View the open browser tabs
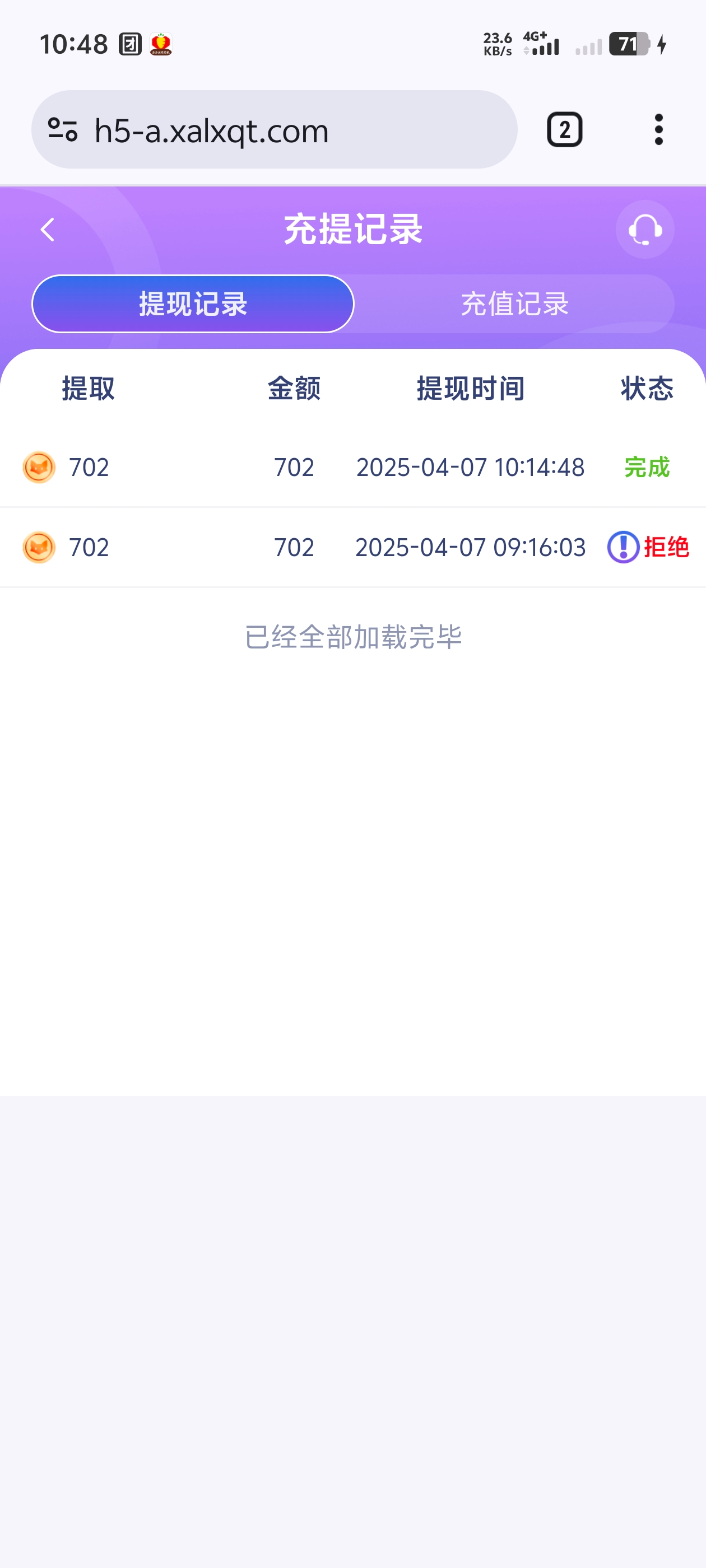The height and width of the screenshot is (1568, 706). 564,130
